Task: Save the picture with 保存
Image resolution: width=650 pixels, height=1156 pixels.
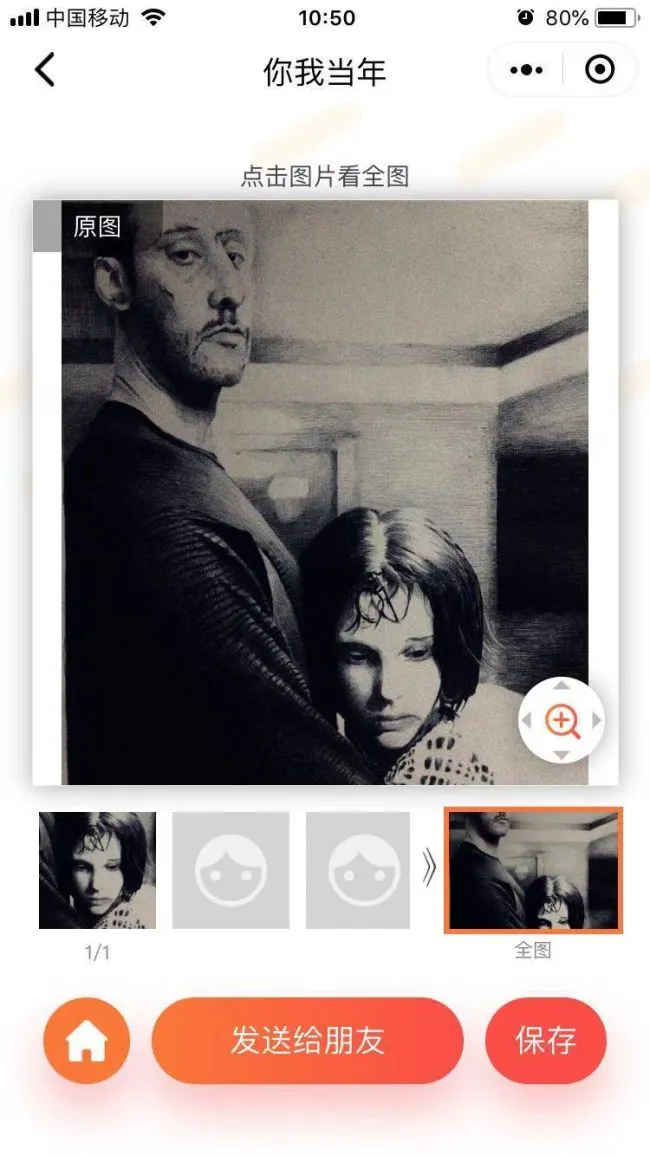Action: coord(546,1041)
